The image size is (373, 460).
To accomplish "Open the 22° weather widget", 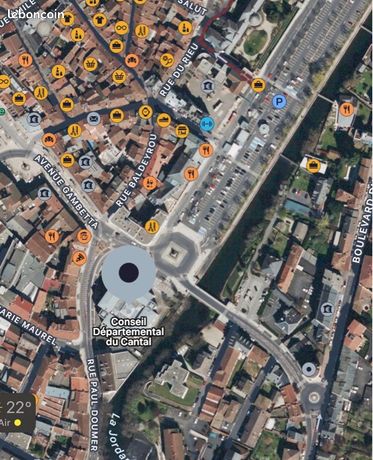I will 17,413.
